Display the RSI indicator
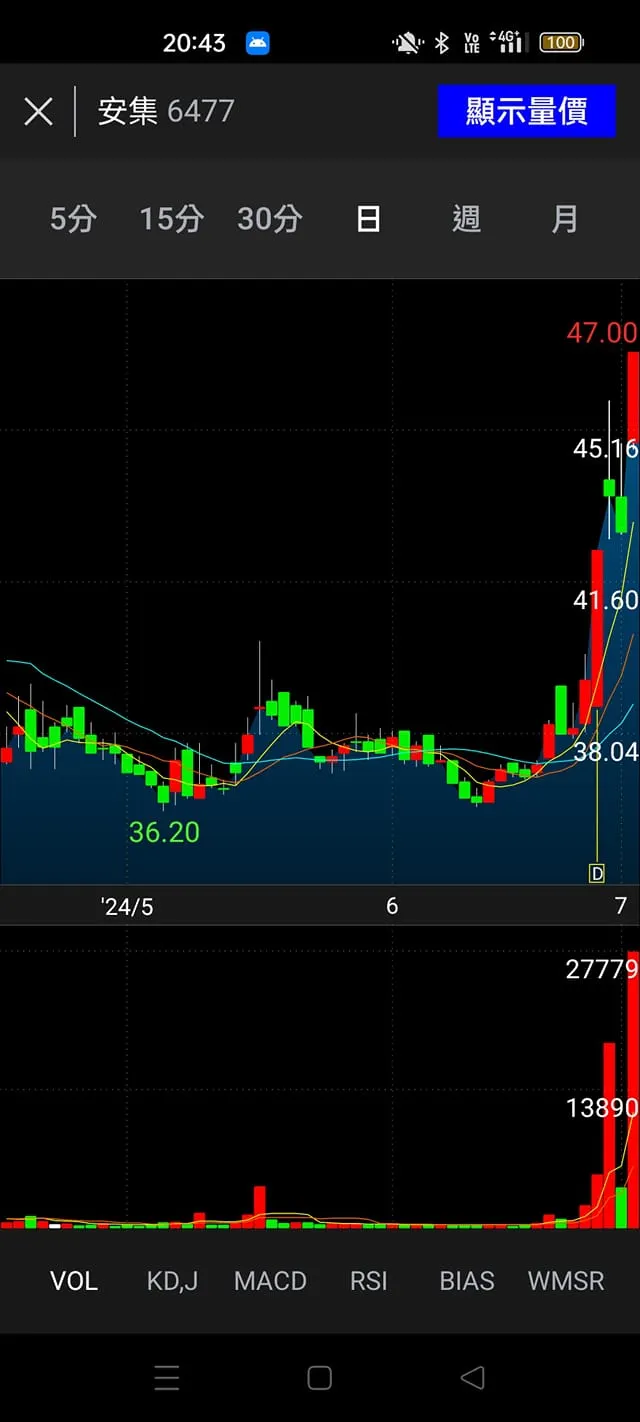Viewport: 640px width, 1422px height. pos(368,1281)
